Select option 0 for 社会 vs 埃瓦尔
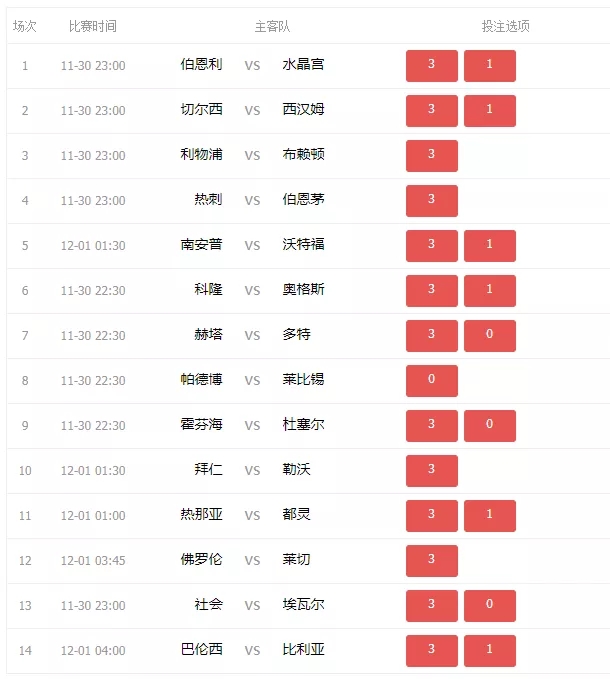The image size is (610, 679). [489, 605]
